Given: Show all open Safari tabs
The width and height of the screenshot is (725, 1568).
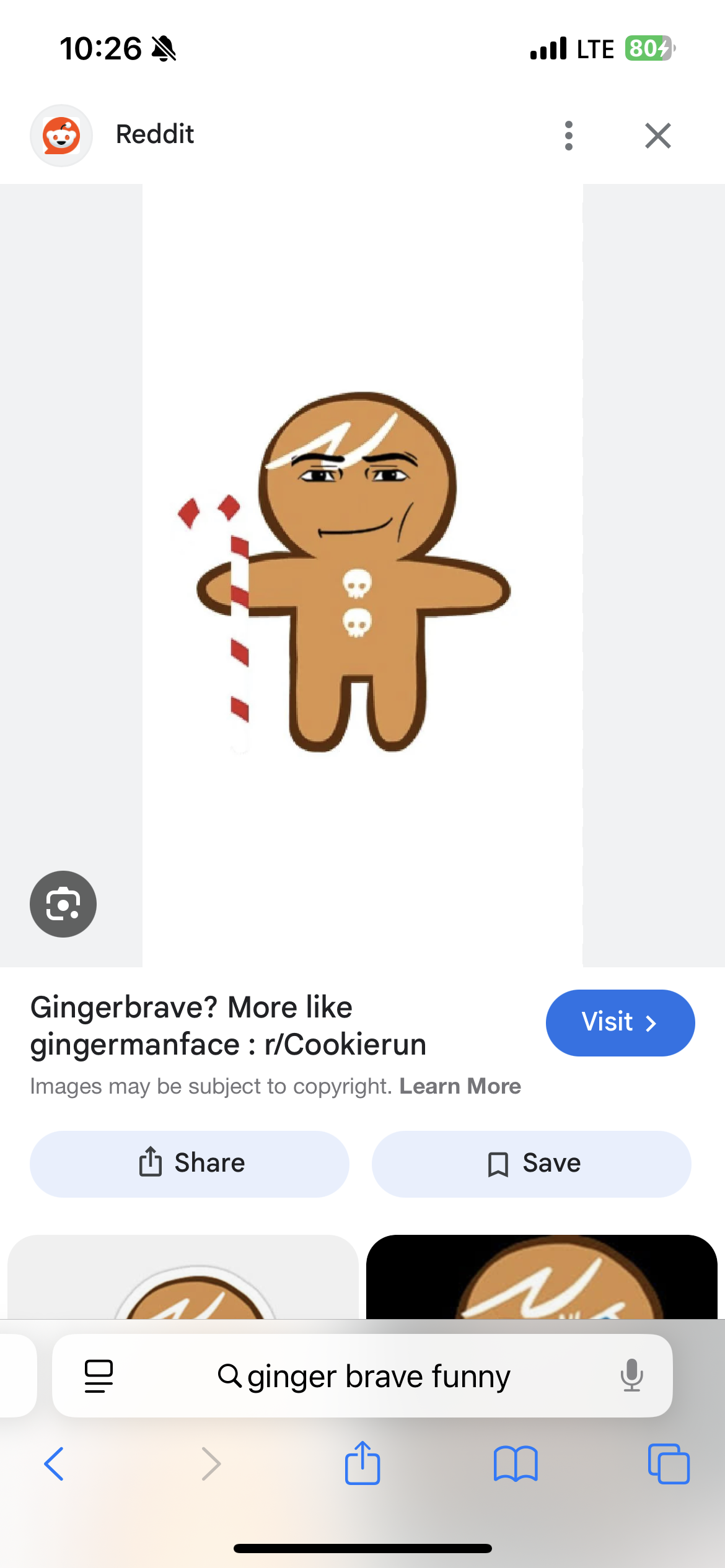Looking at the screenshot, I should (x=669, y=1464).
